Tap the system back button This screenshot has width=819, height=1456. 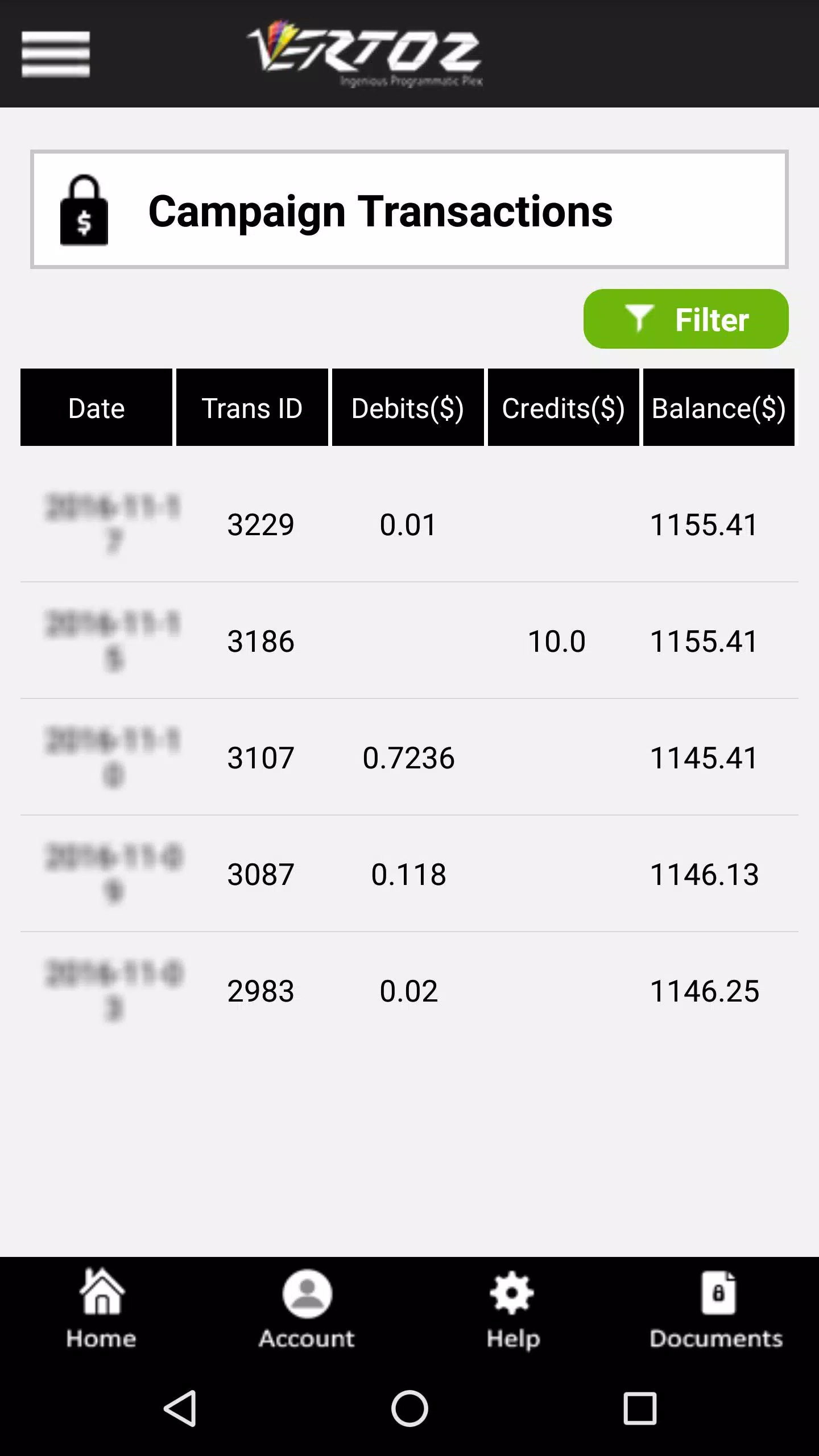tap(181, 1408)
